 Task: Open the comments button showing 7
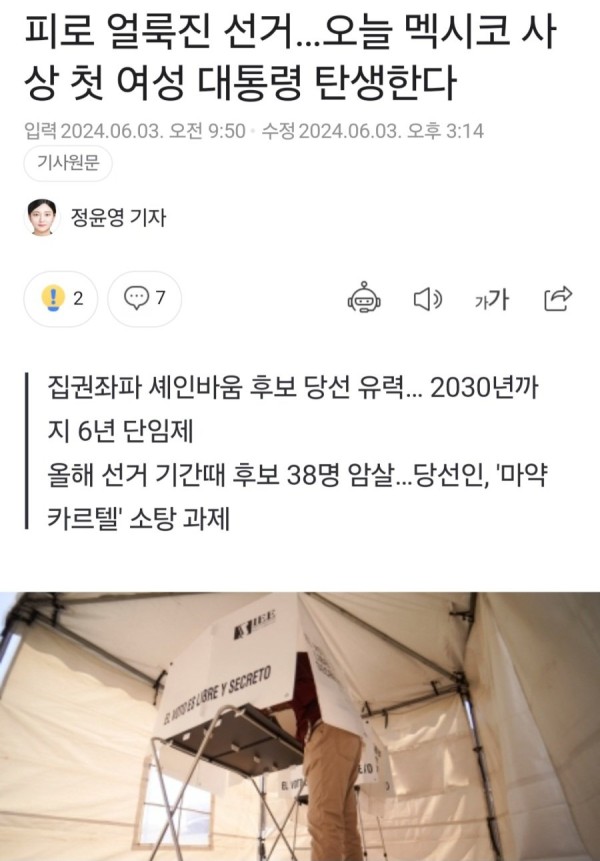point(144,297)
